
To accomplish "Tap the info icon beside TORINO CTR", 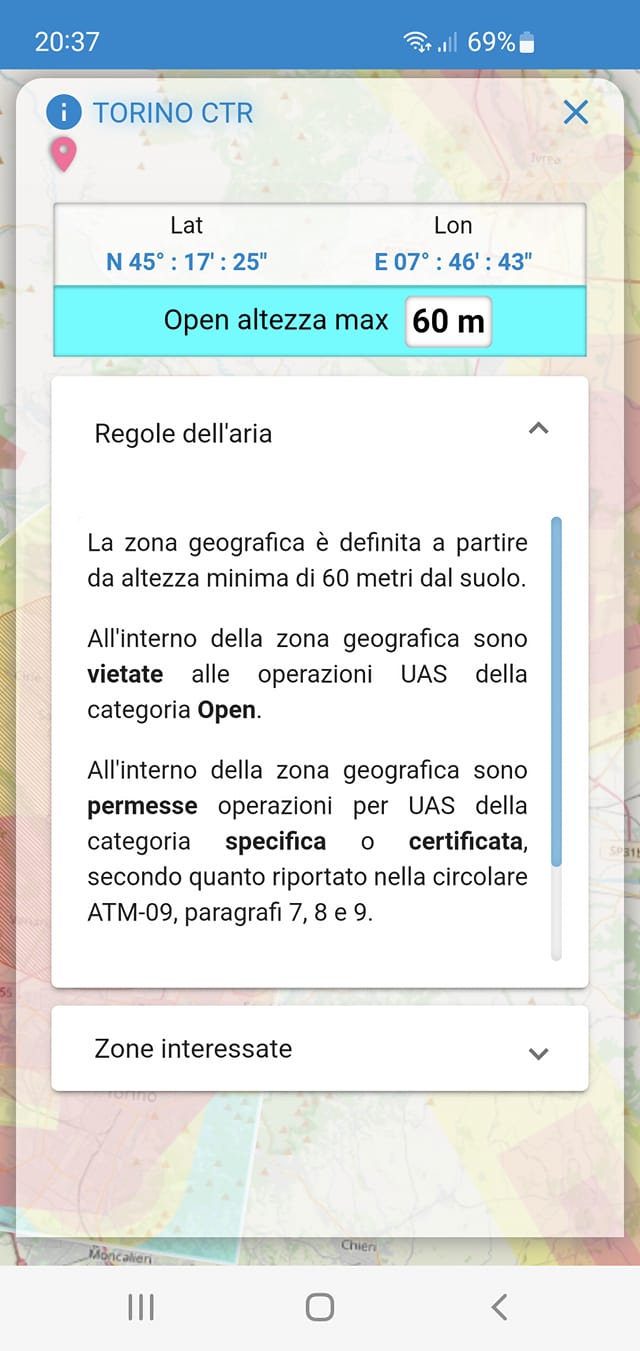I will tap(63, 112).
